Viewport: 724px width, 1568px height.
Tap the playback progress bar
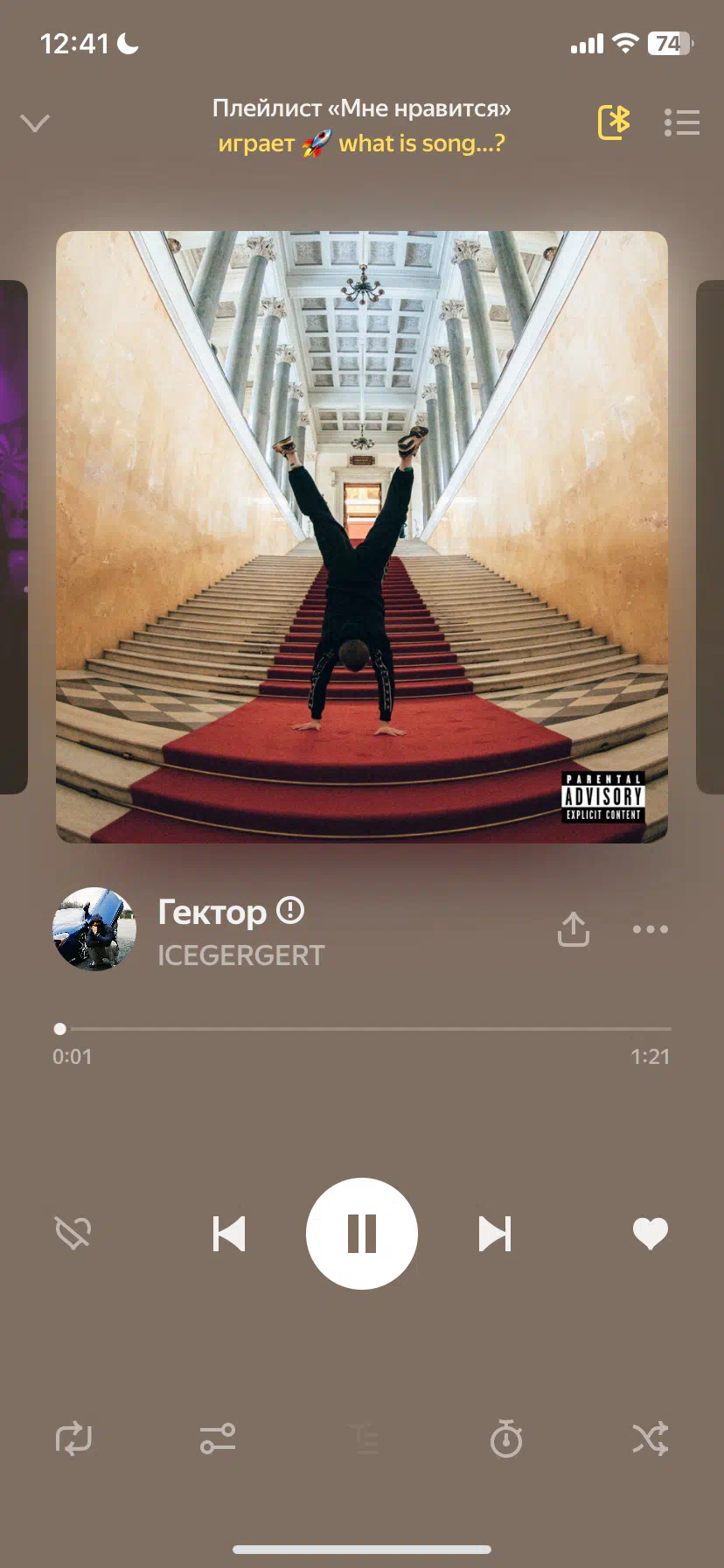362,1029
